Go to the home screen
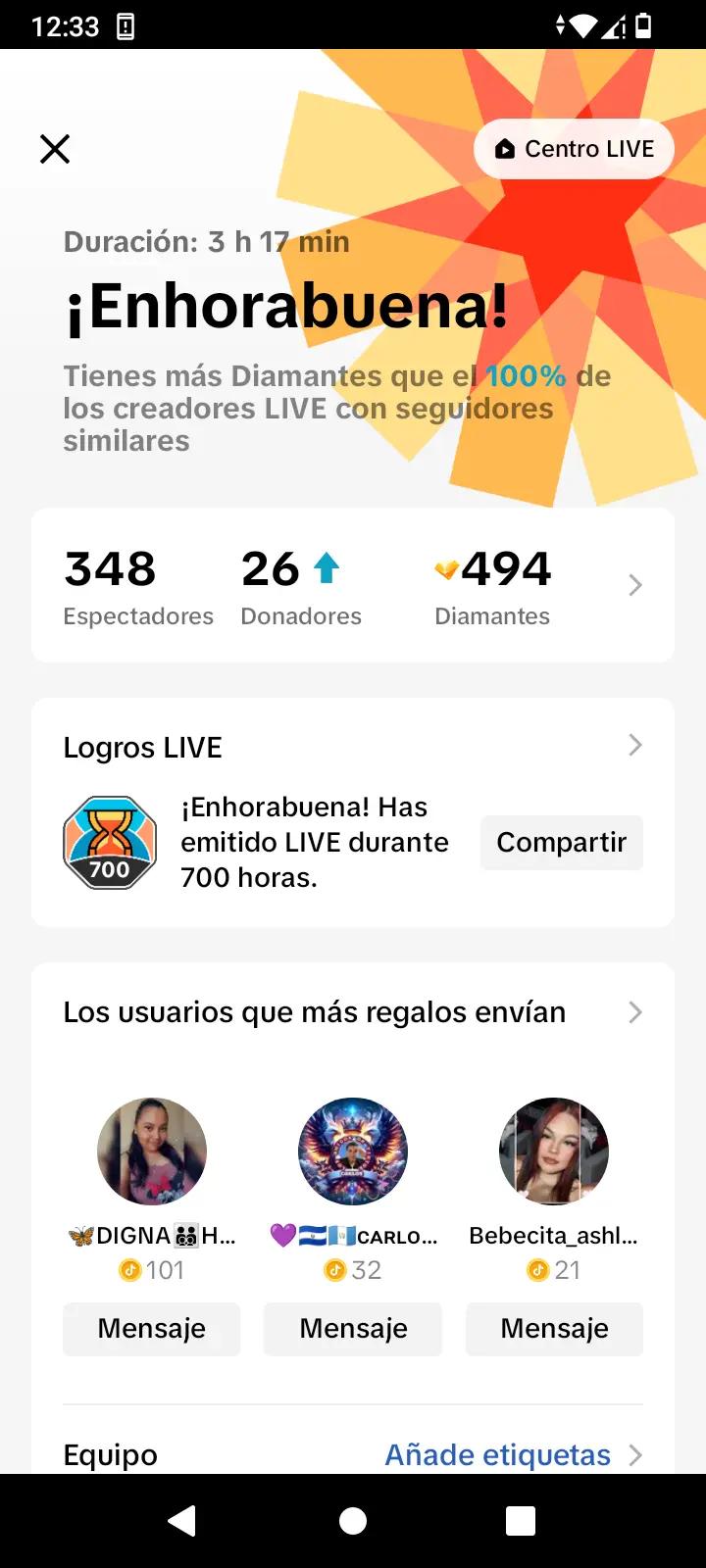Image resolution: width=706 pixels, height=1568 pixels. click(x=353, y=1520)
